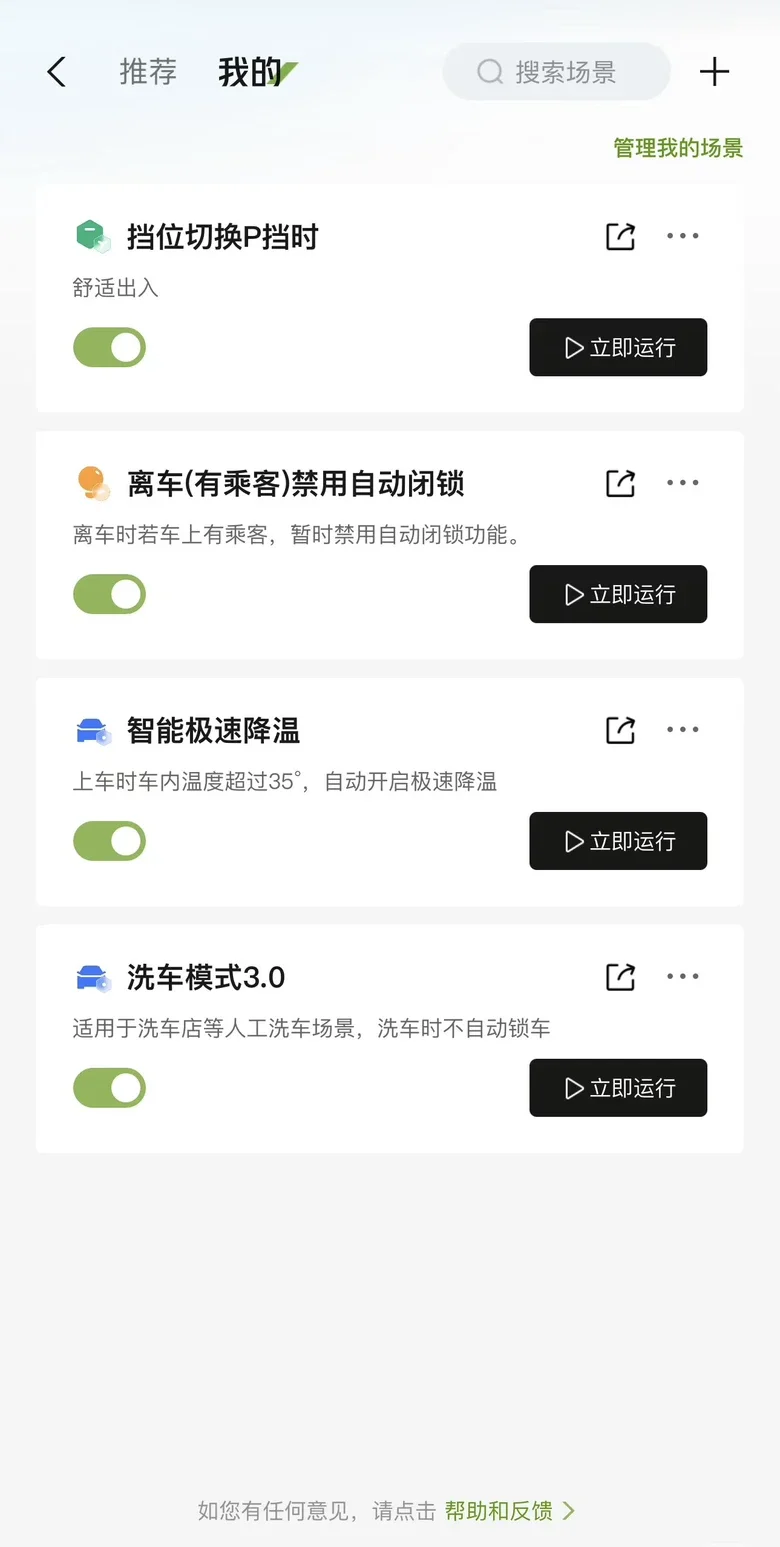The width and height of the screenshot is (780, 1547).
Task: Open 管理我的场景 link
Action: coord(678,148)
